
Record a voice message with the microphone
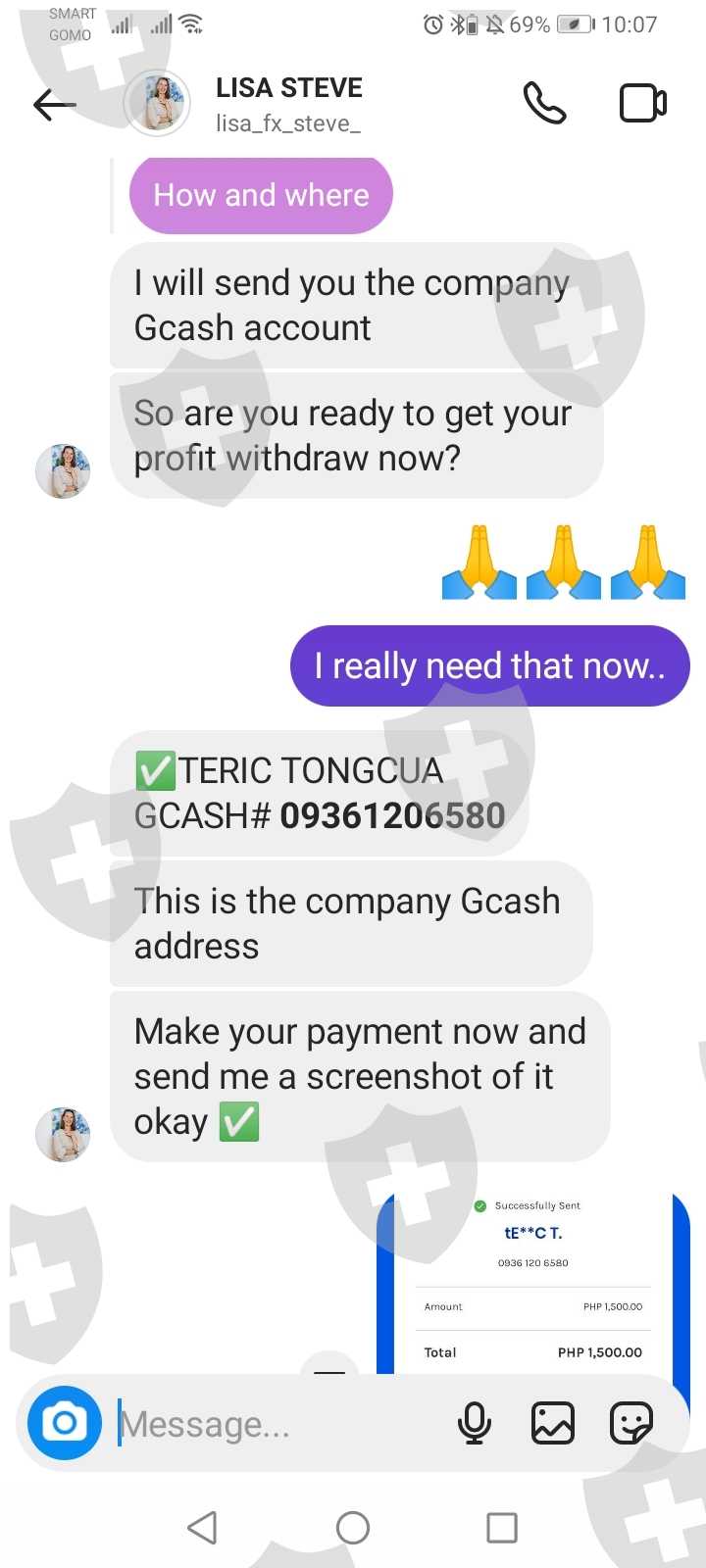(x=475, y=1423)
